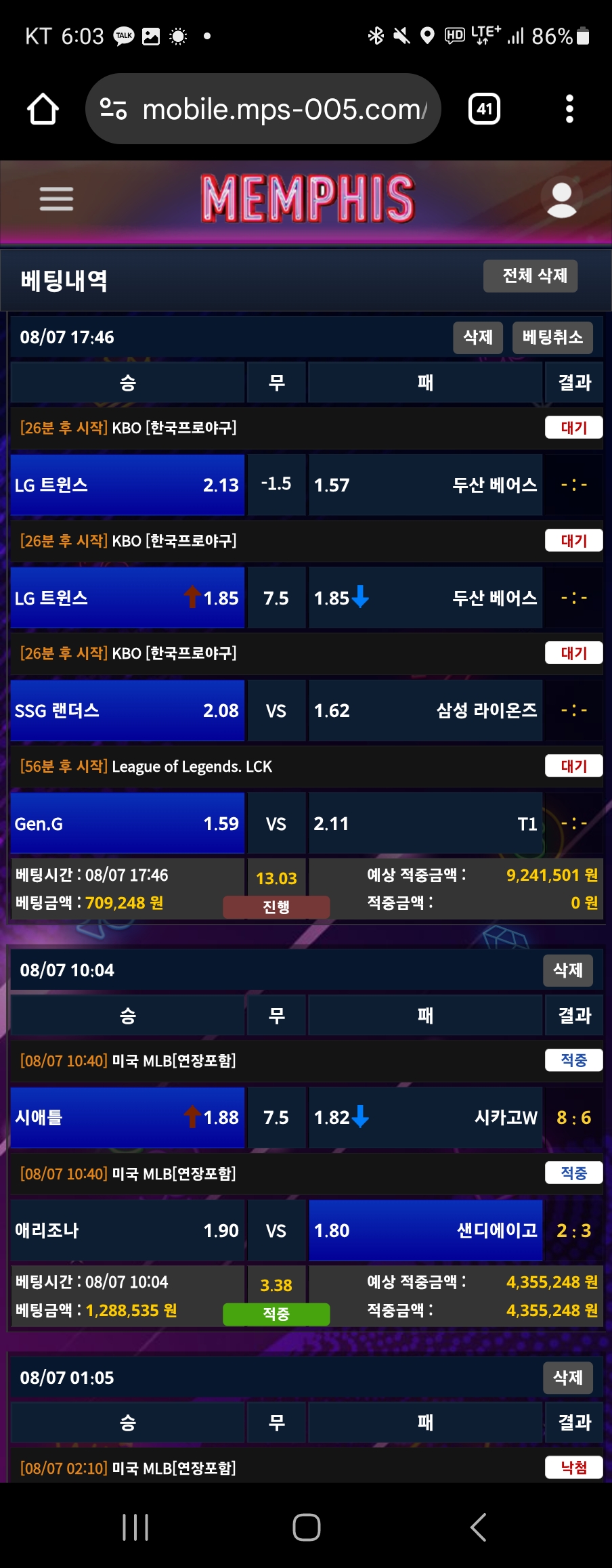Go back using system back button
This screenshot has width=612, height=1568.
[x=478, y=1527]
